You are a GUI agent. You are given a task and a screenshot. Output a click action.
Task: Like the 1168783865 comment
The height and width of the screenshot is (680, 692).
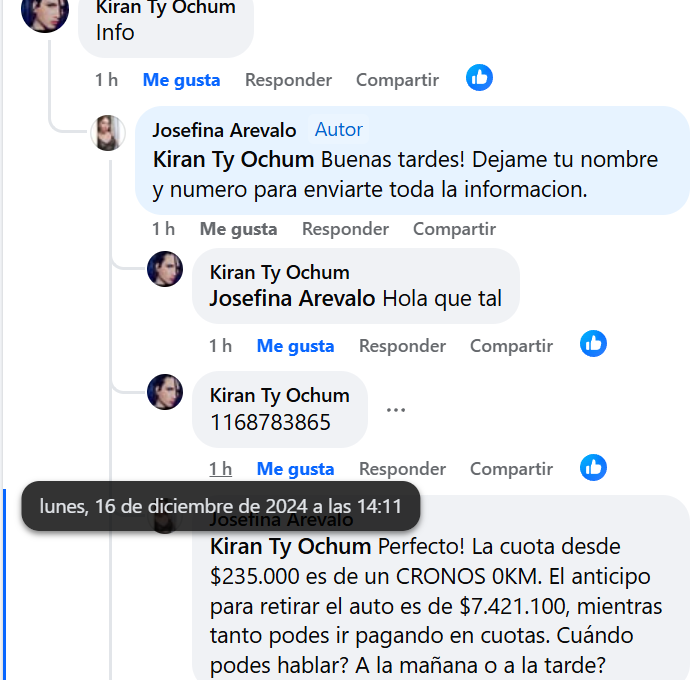coord(295,469)
